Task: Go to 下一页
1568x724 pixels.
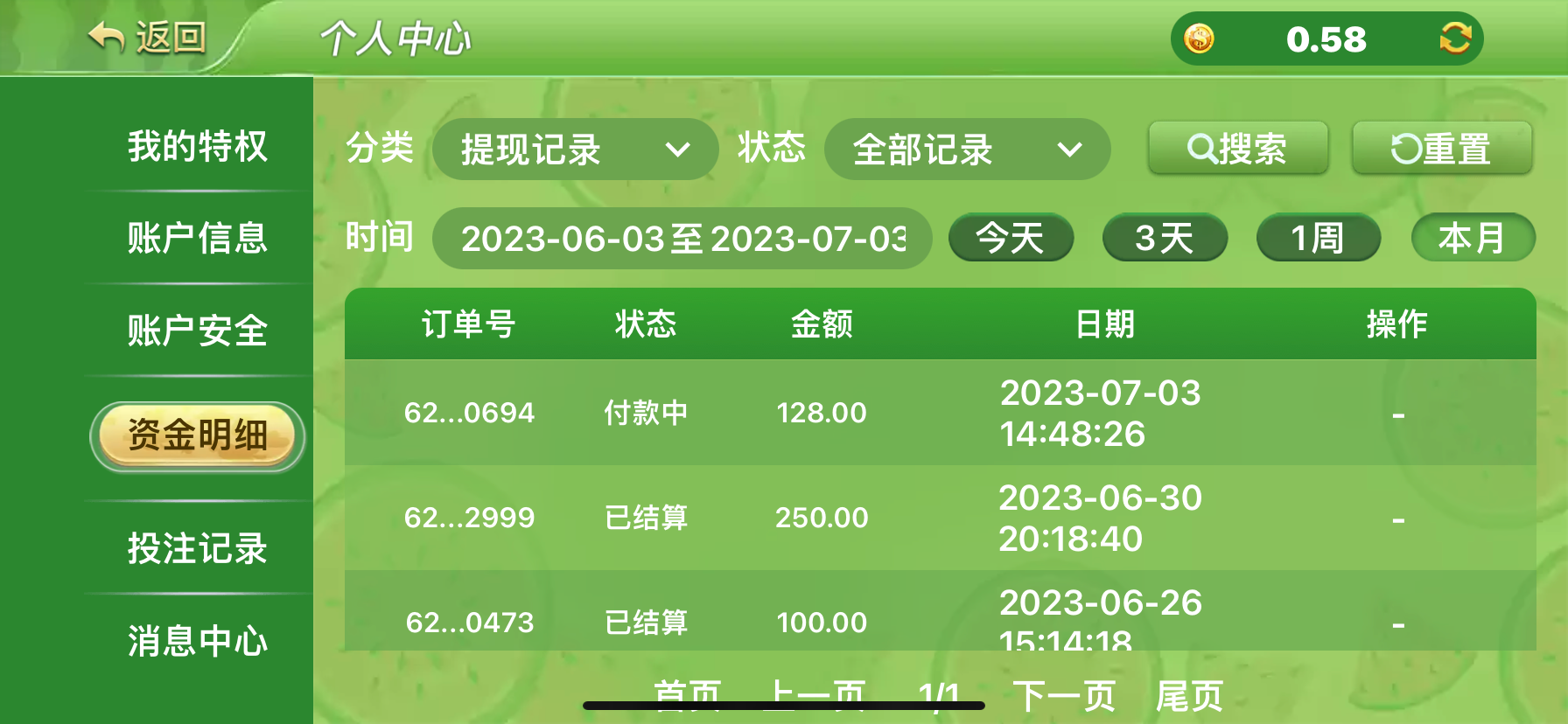Action: (1064, 696)
